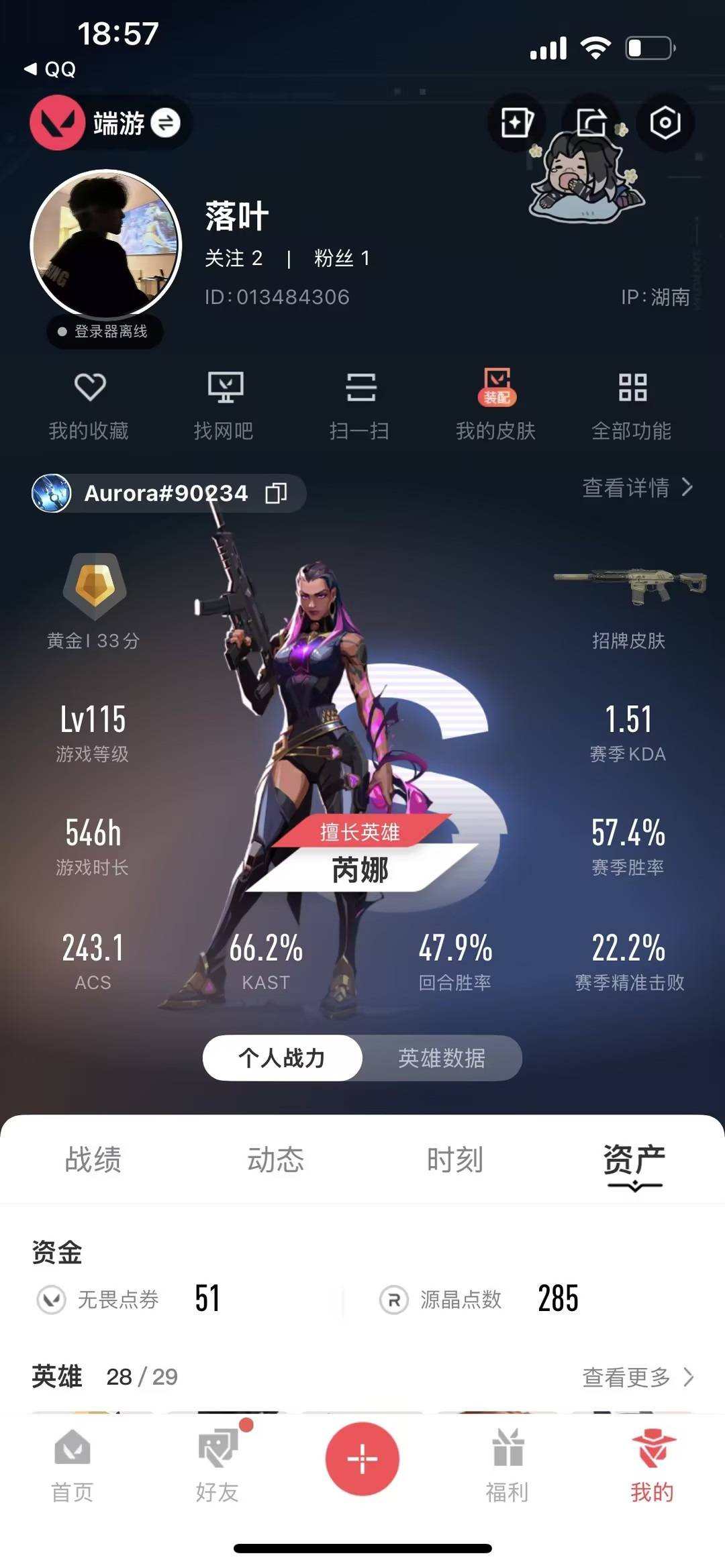The width and height of the screenshot is (725, 1568).
Task: Open the settings icon at top right
Action: point(665,121)
